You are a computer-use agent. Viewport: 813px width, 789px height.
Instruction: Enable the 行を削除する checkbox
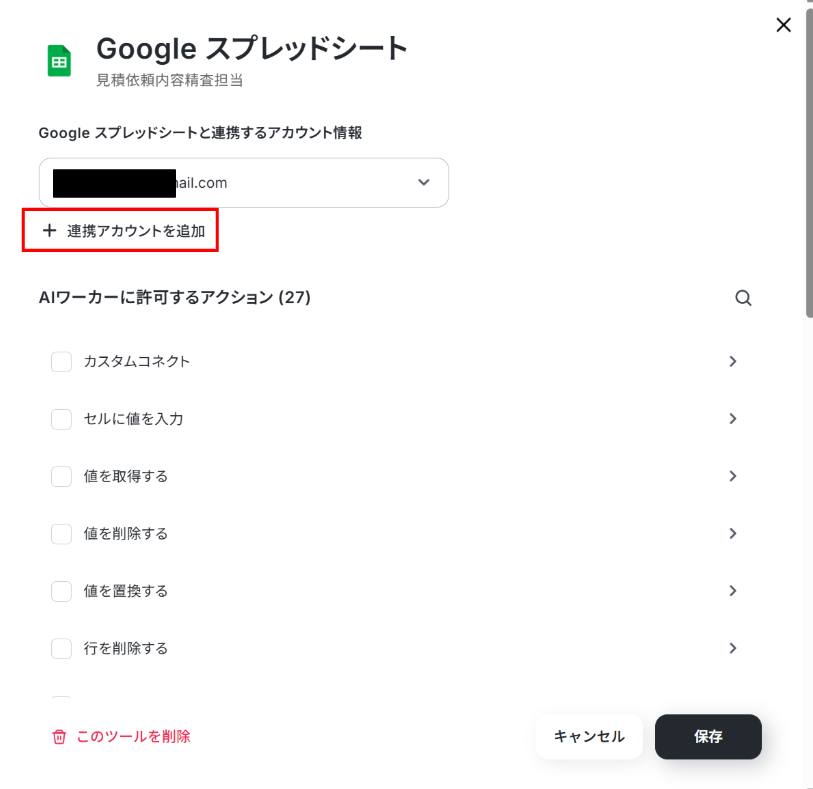61,648
